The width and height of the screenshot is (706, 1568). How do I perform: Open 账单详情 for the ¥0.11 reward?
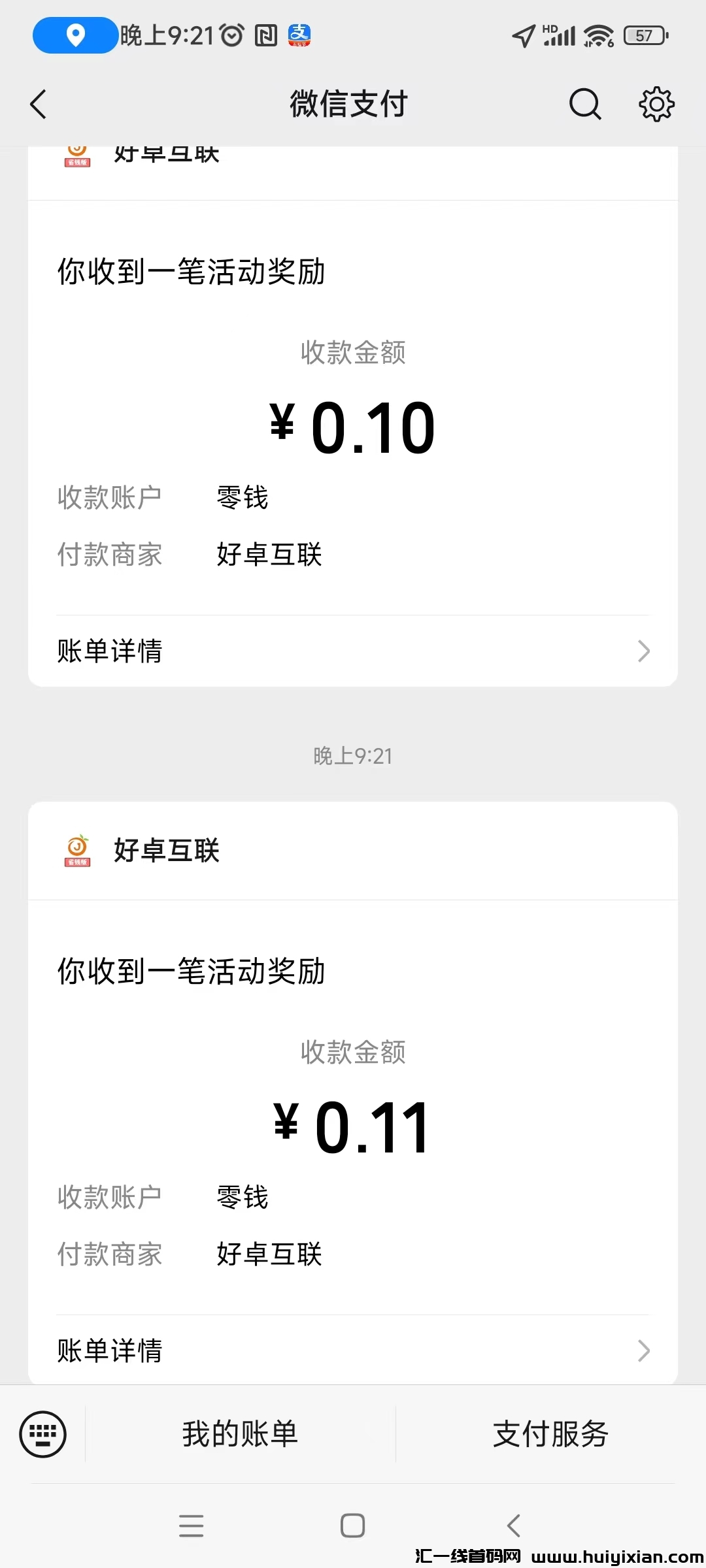tap(353, 1350)
